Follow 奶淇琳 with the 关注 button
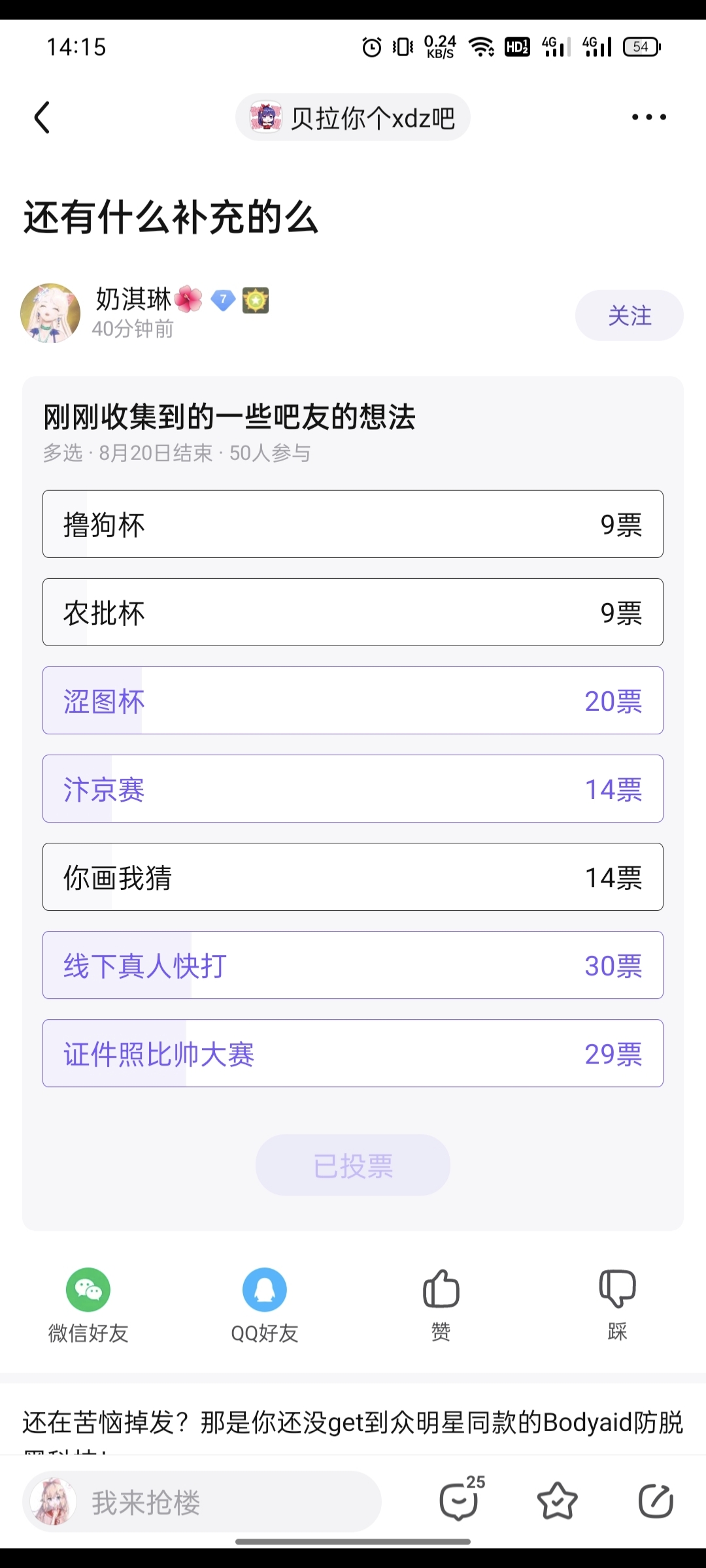706x1568 pixels. 629,316
